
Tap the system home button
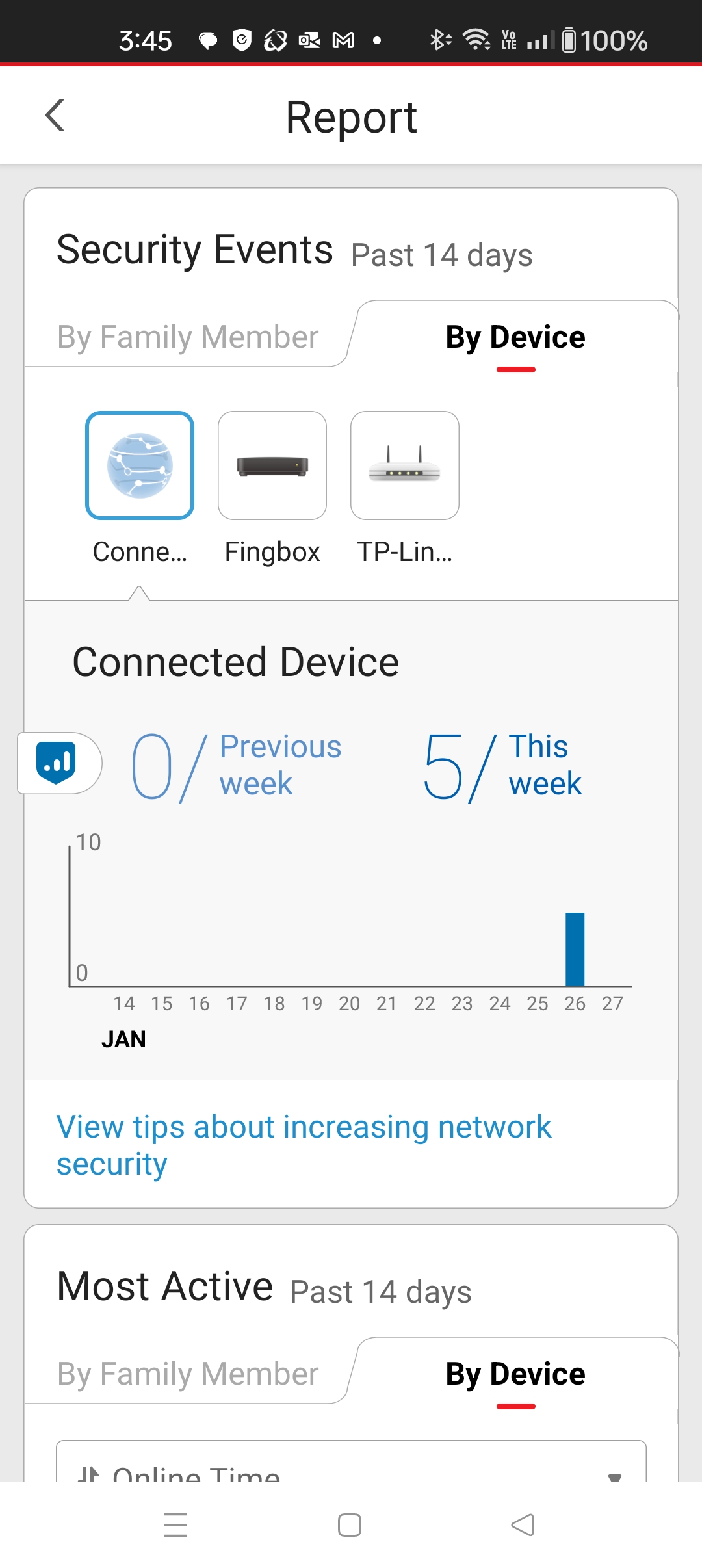(350, 1525)
